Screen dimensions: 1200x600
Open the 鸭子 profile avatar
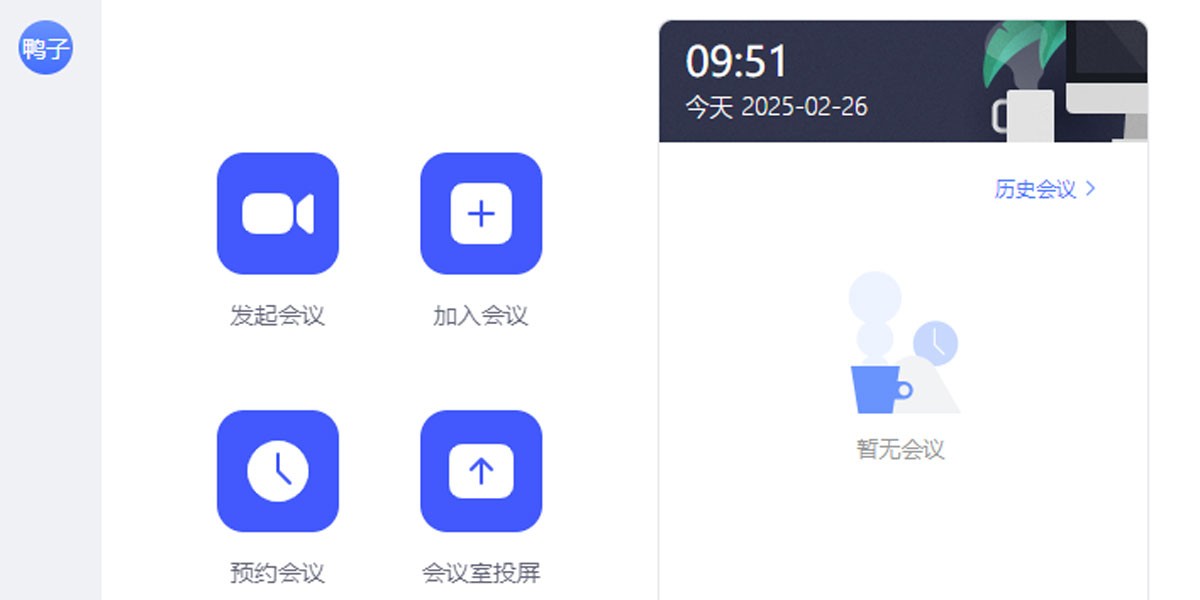[x=45, y=47]
